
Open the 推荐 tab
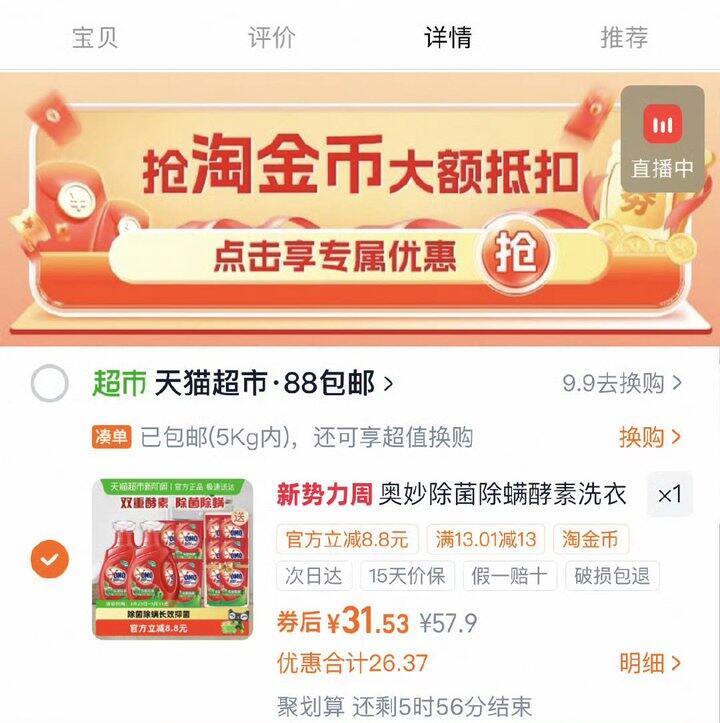click(x=625, y=37)
